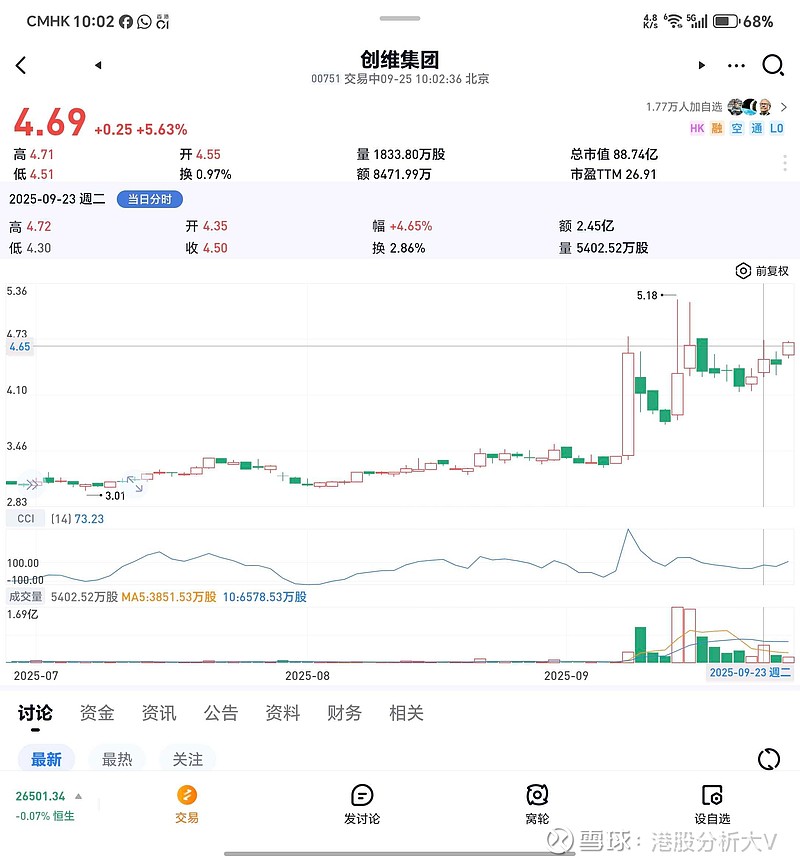Viewport: 800px width, 866px height.
Task: Select the 最热 (Hottest) filter button
Action: pos(116,758)
